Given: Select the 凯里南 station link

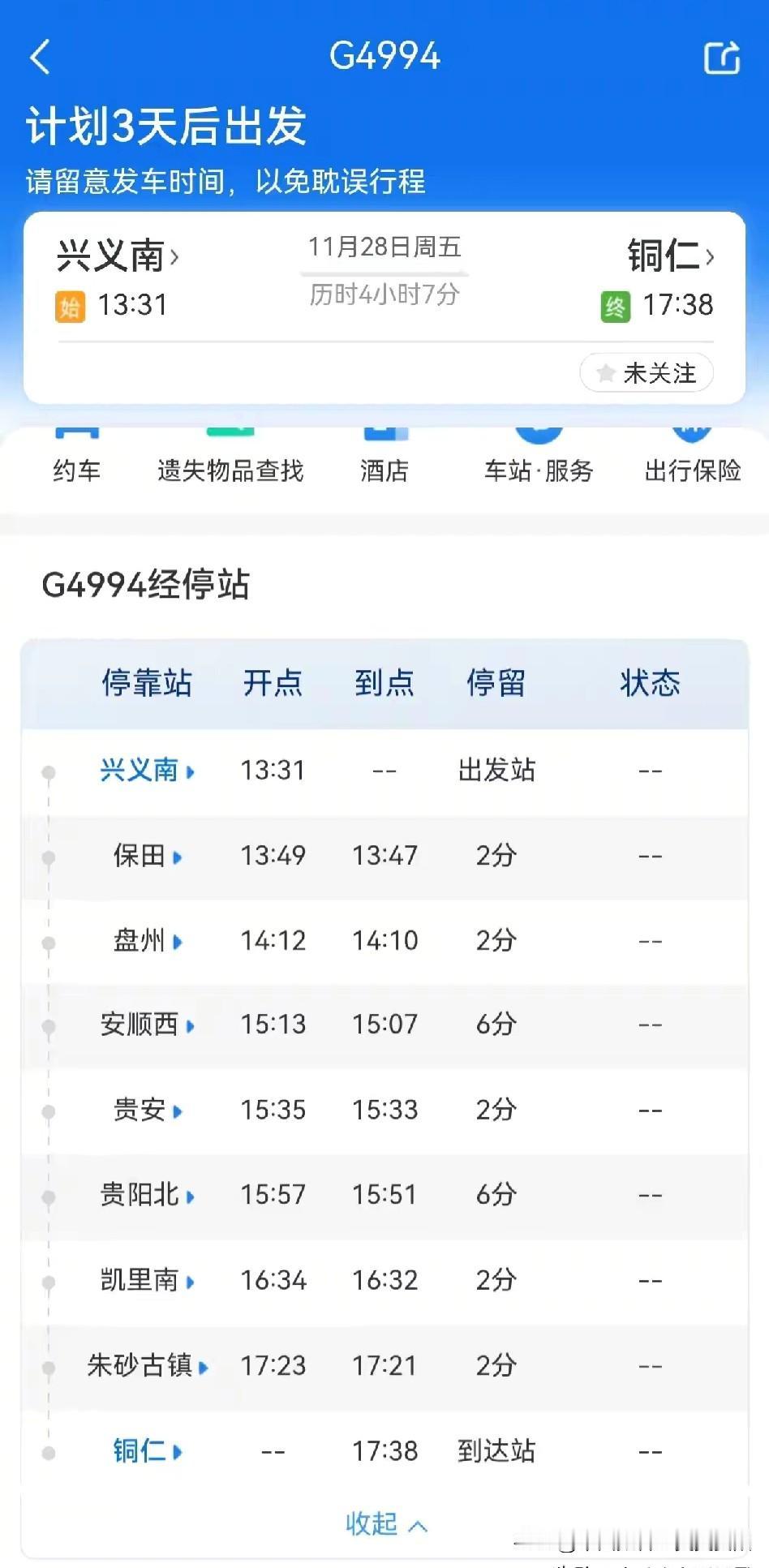Looking at the screenshot, I should [x=151, y=1280].
